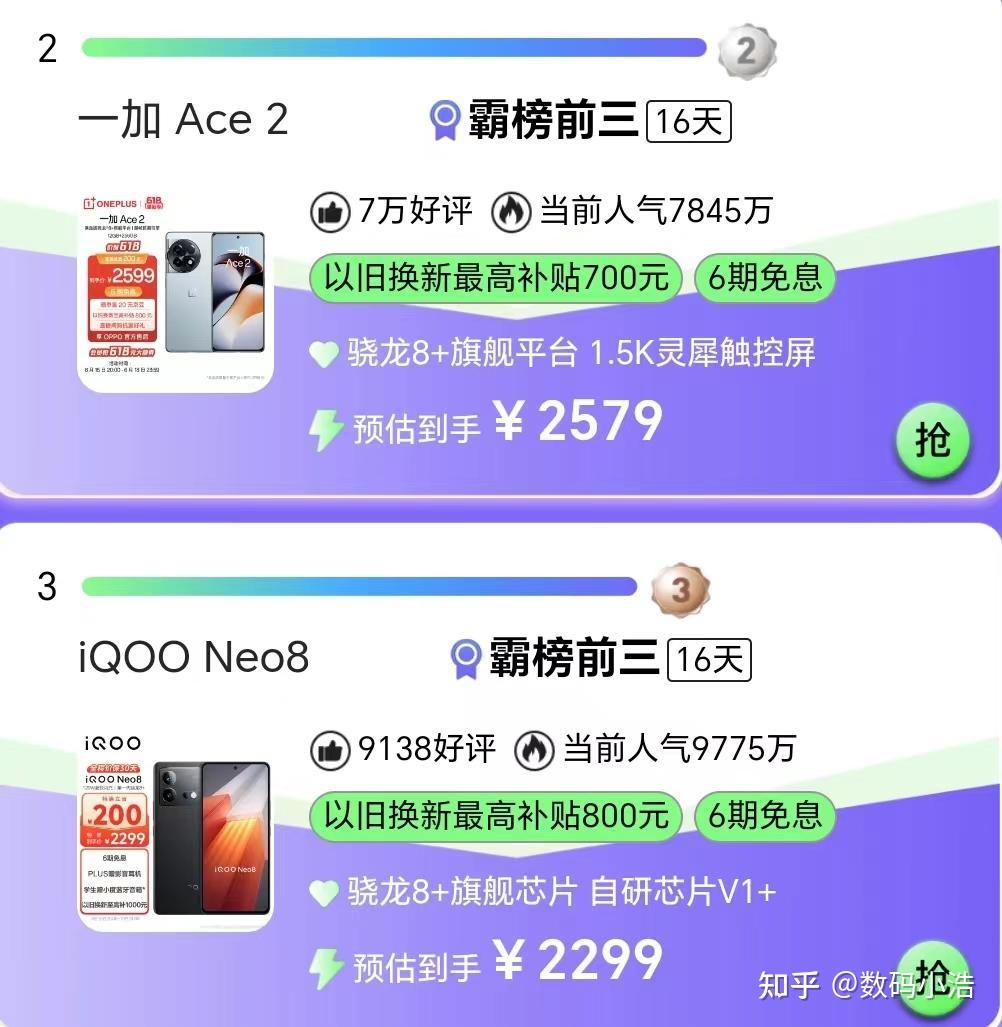
Task: Like the 一加 Ace 2 via the 7万好评 thumbs-up
Action: tap(332, 212)
